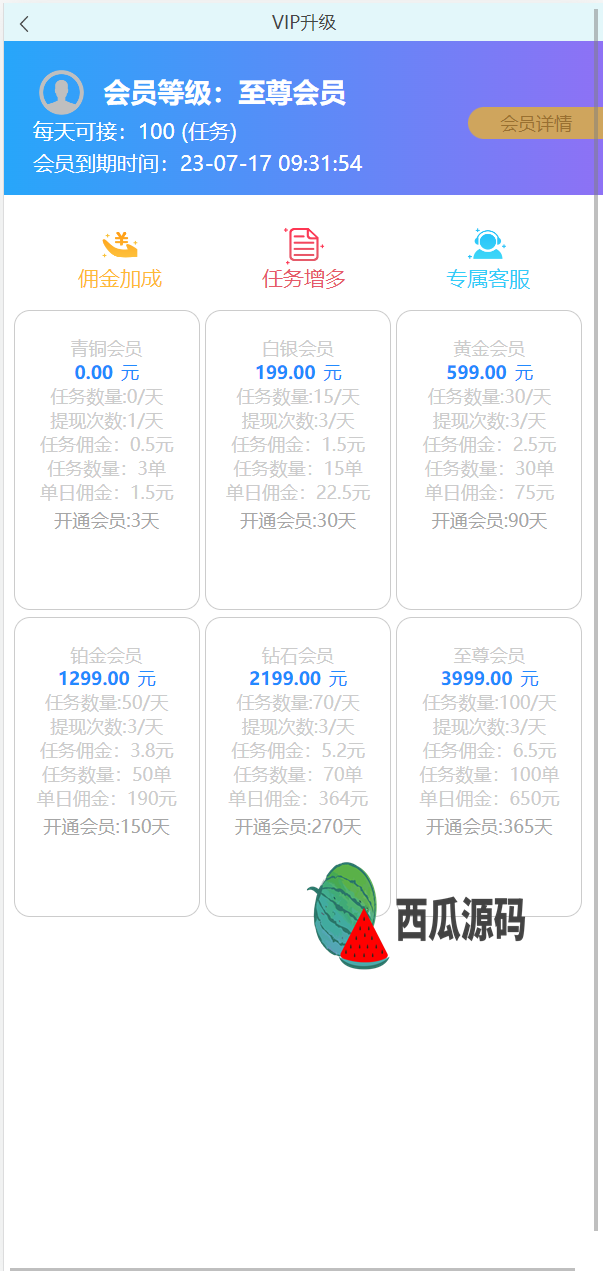The width and height of the screenshot is (603, 1271).
Task: Open the 铂金会员 card priced 1299.00
Action: (107, 767)
